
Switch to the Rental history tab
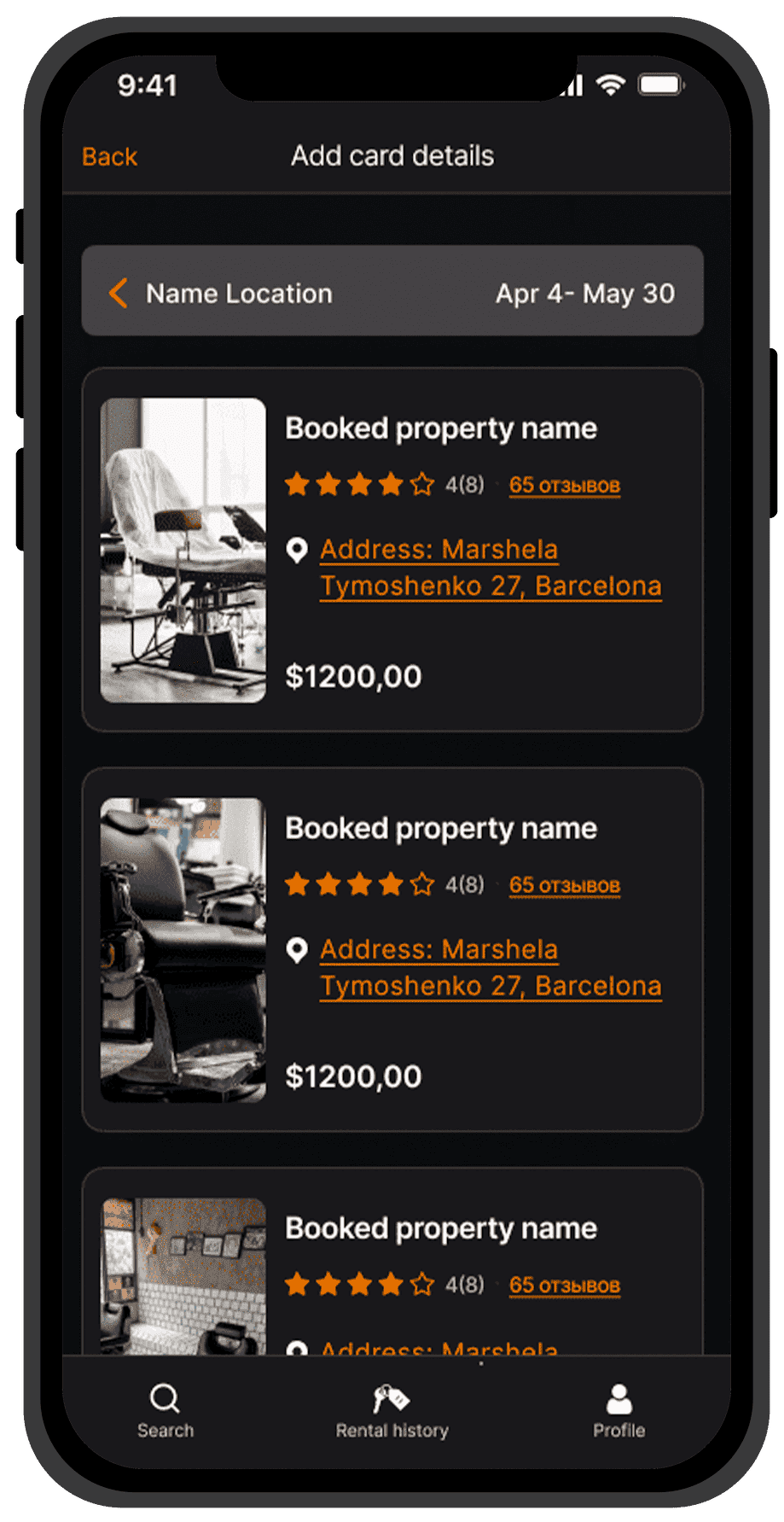click(x=392, y=1411)
